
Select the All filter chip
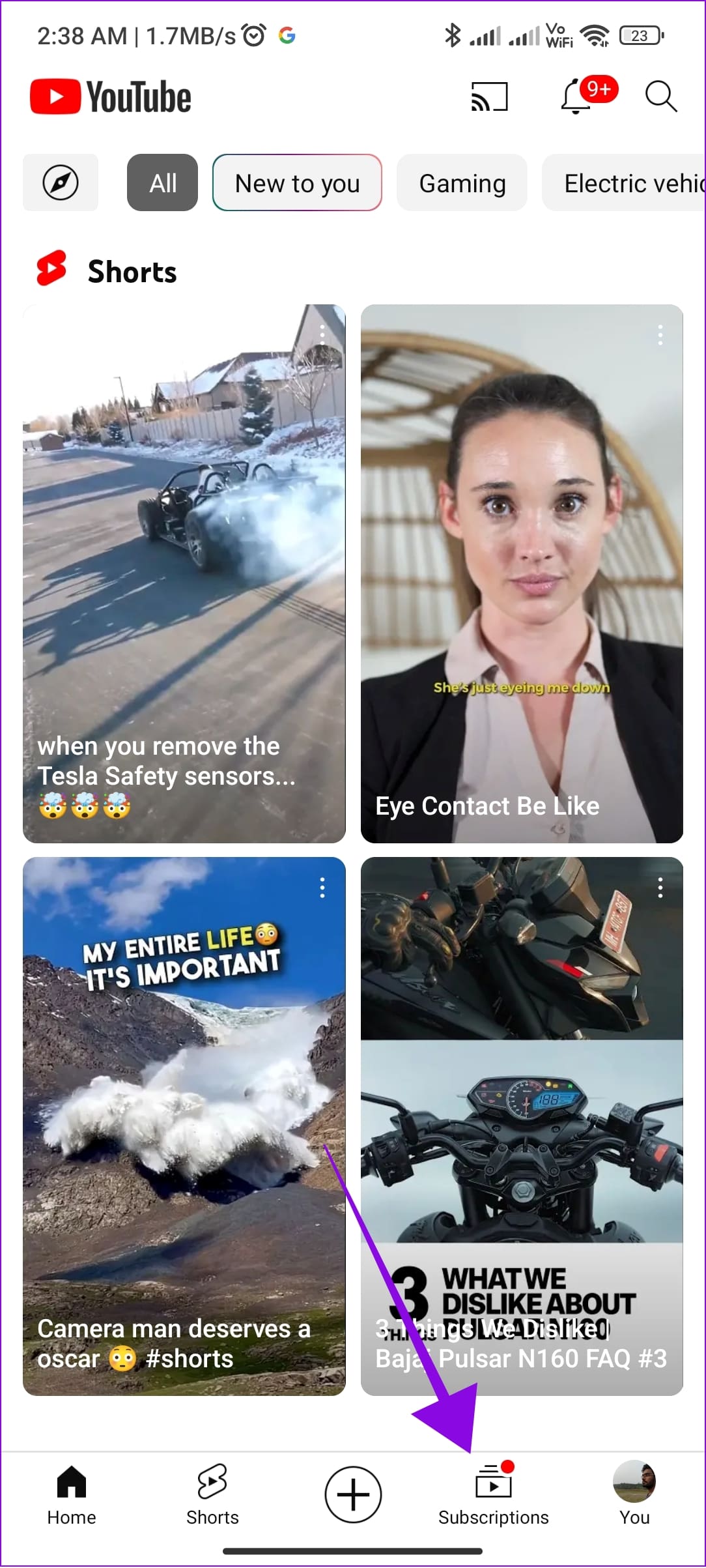162,183
